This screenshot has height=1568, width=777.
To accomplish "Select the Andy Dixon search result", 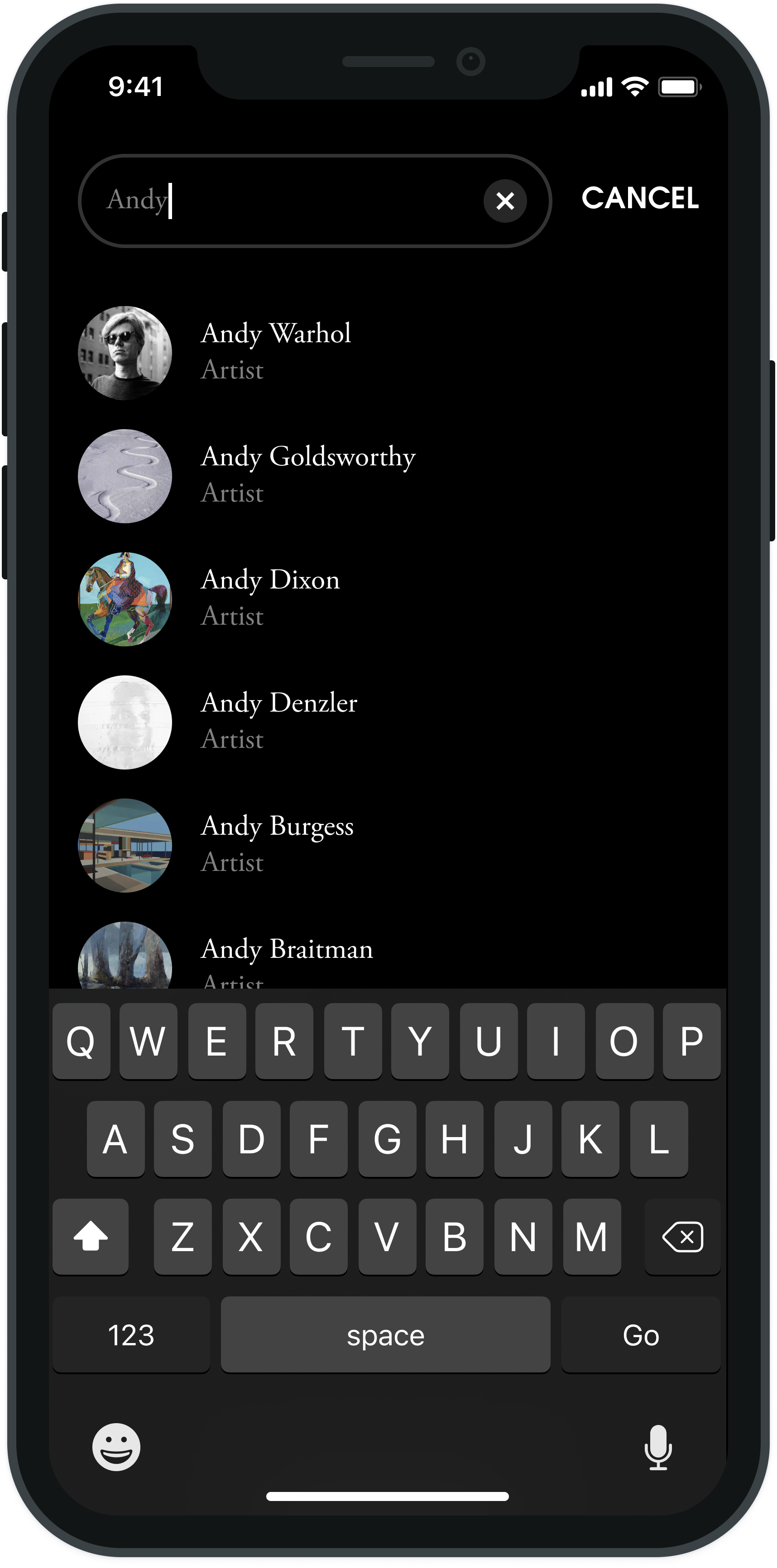I will [270, 598].
